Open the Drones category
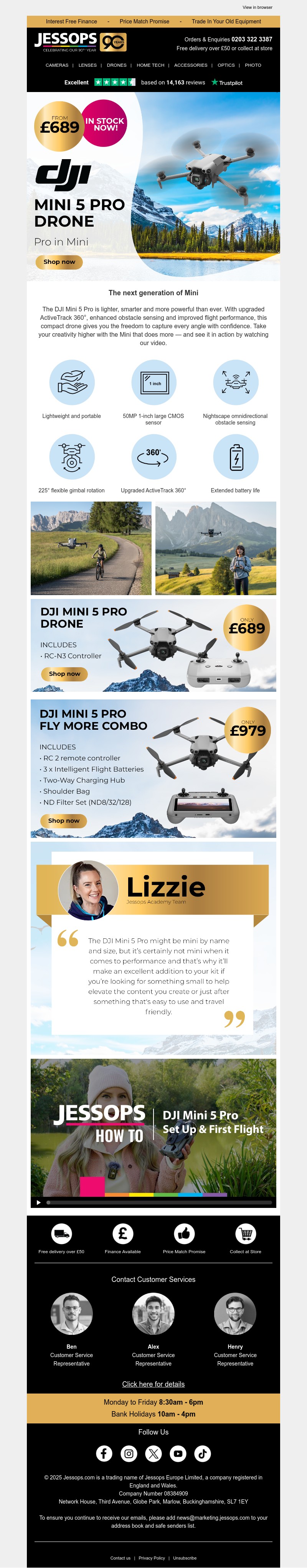This screenshot has width=307, height=1568. [x=116, y=65]
